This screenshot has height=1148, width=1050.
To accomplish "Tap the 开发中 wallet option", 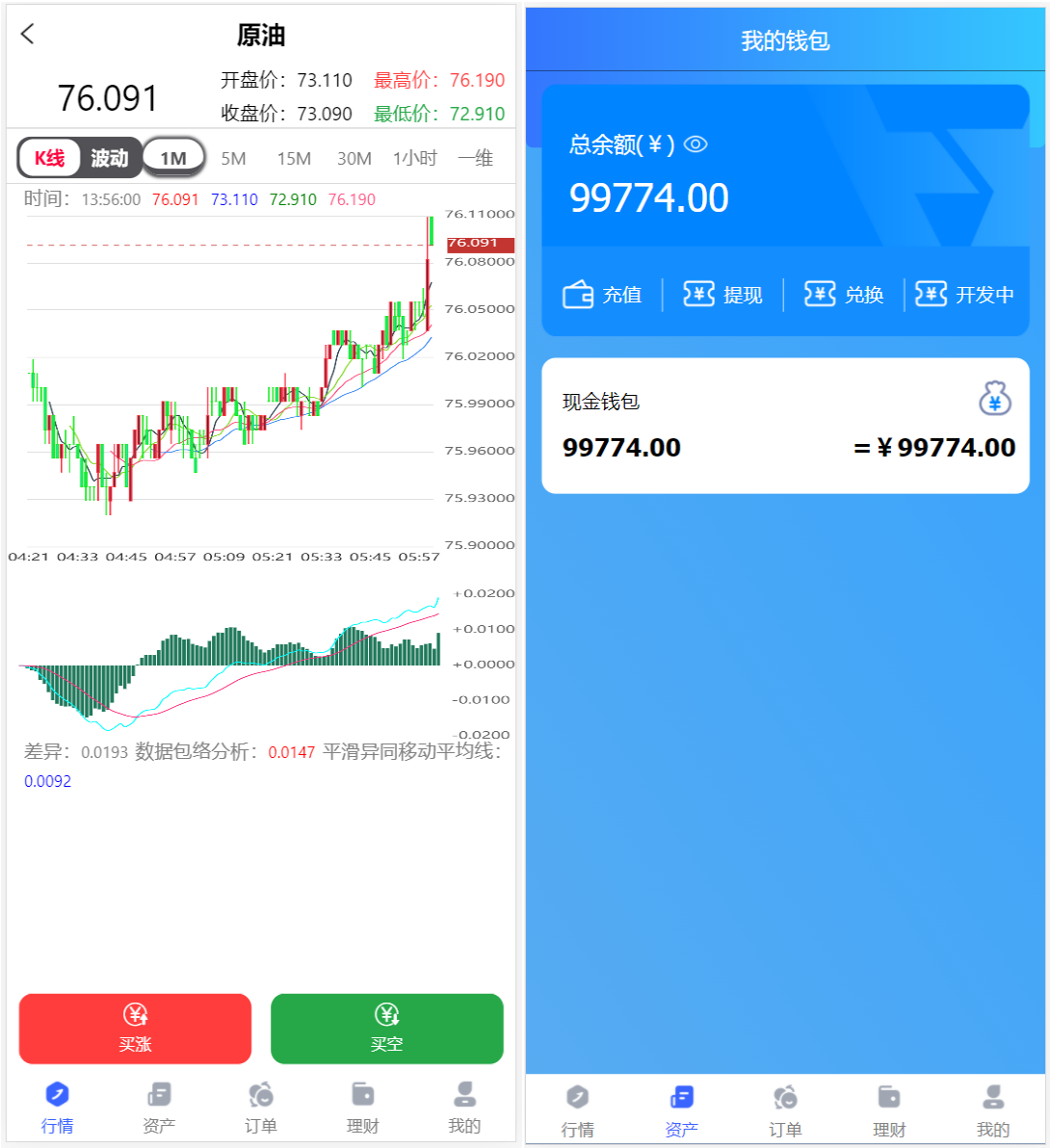I will click(965, 295).
